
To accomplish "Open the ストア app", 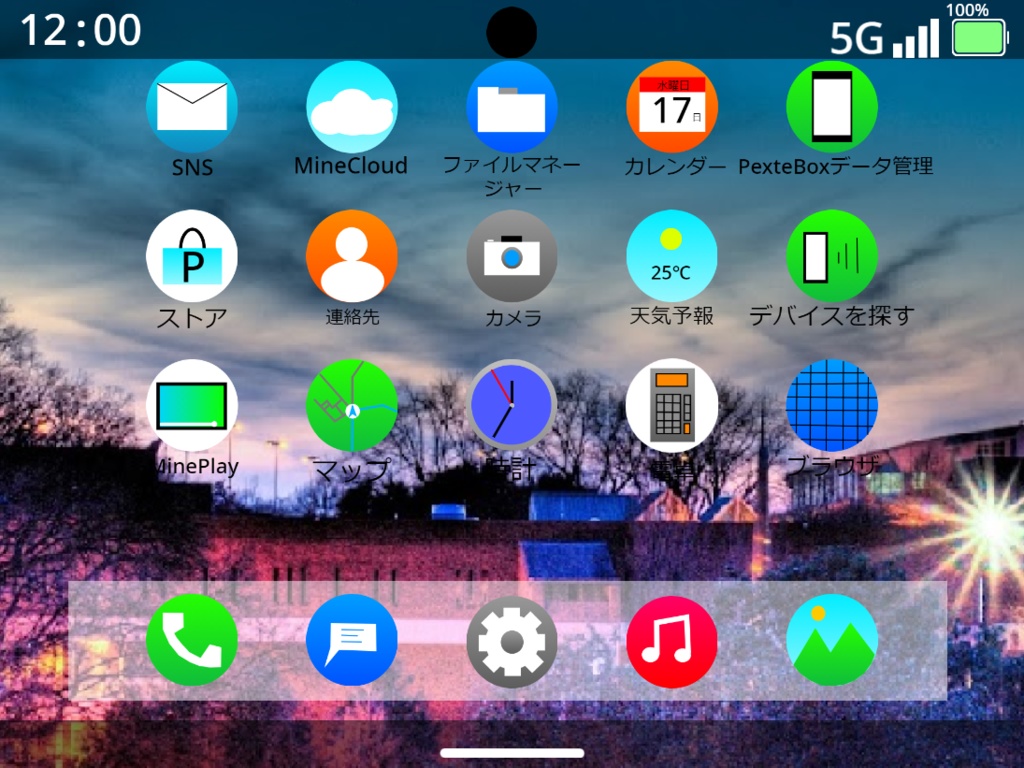I will 192,256.
